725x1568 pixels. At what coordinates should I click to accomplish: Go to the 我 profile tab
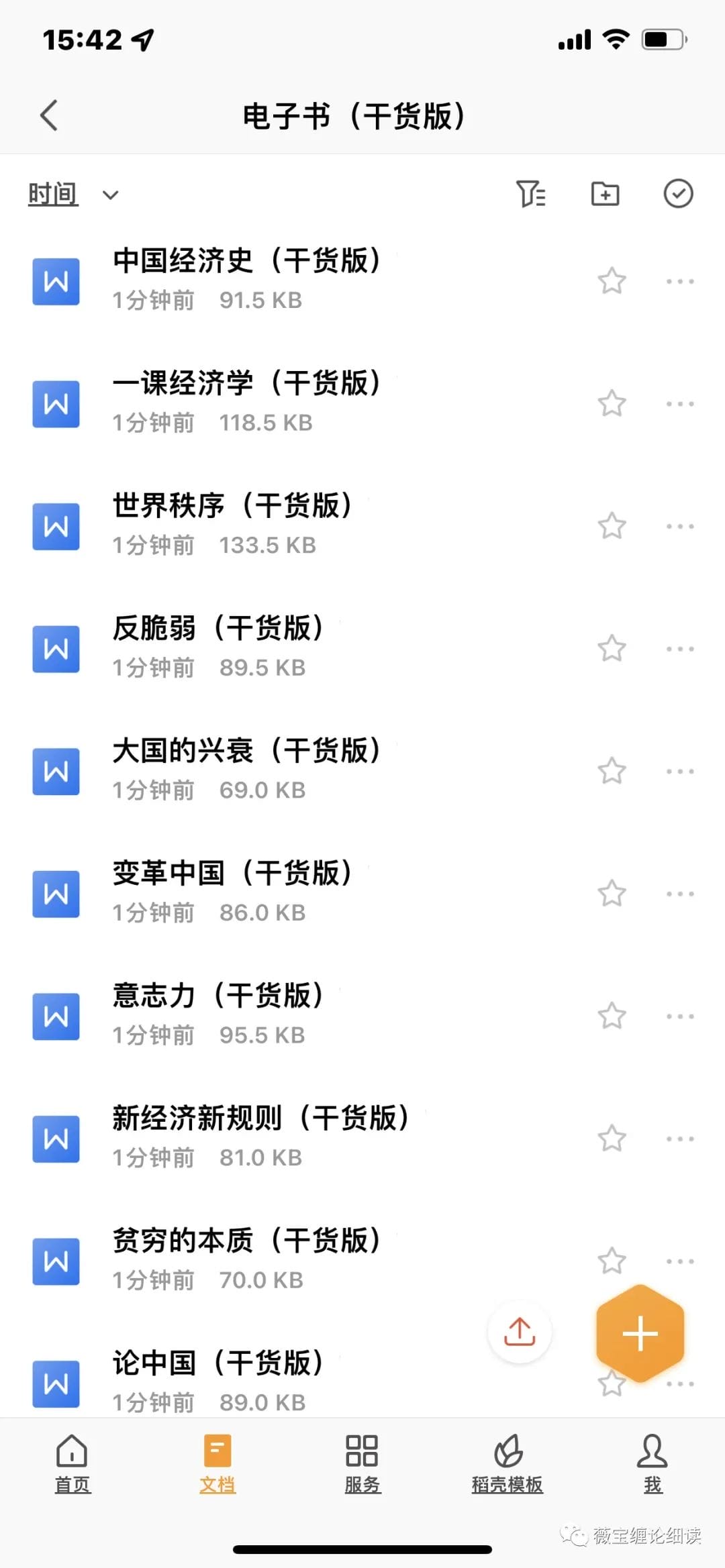click(652, 1463)
